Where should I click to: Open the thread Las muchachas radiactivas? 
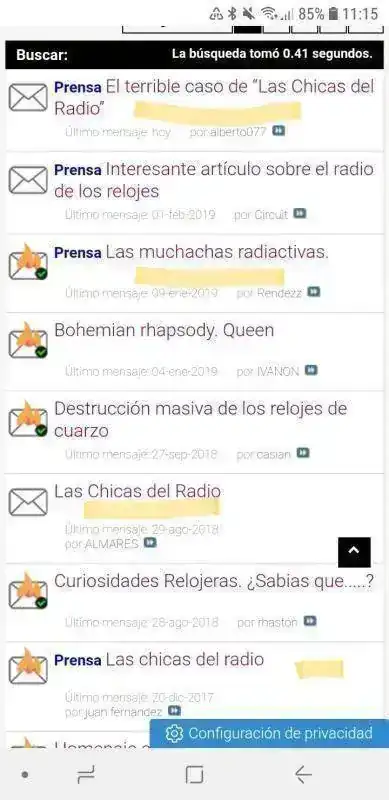pyautogui.click(x=217, y=252)
